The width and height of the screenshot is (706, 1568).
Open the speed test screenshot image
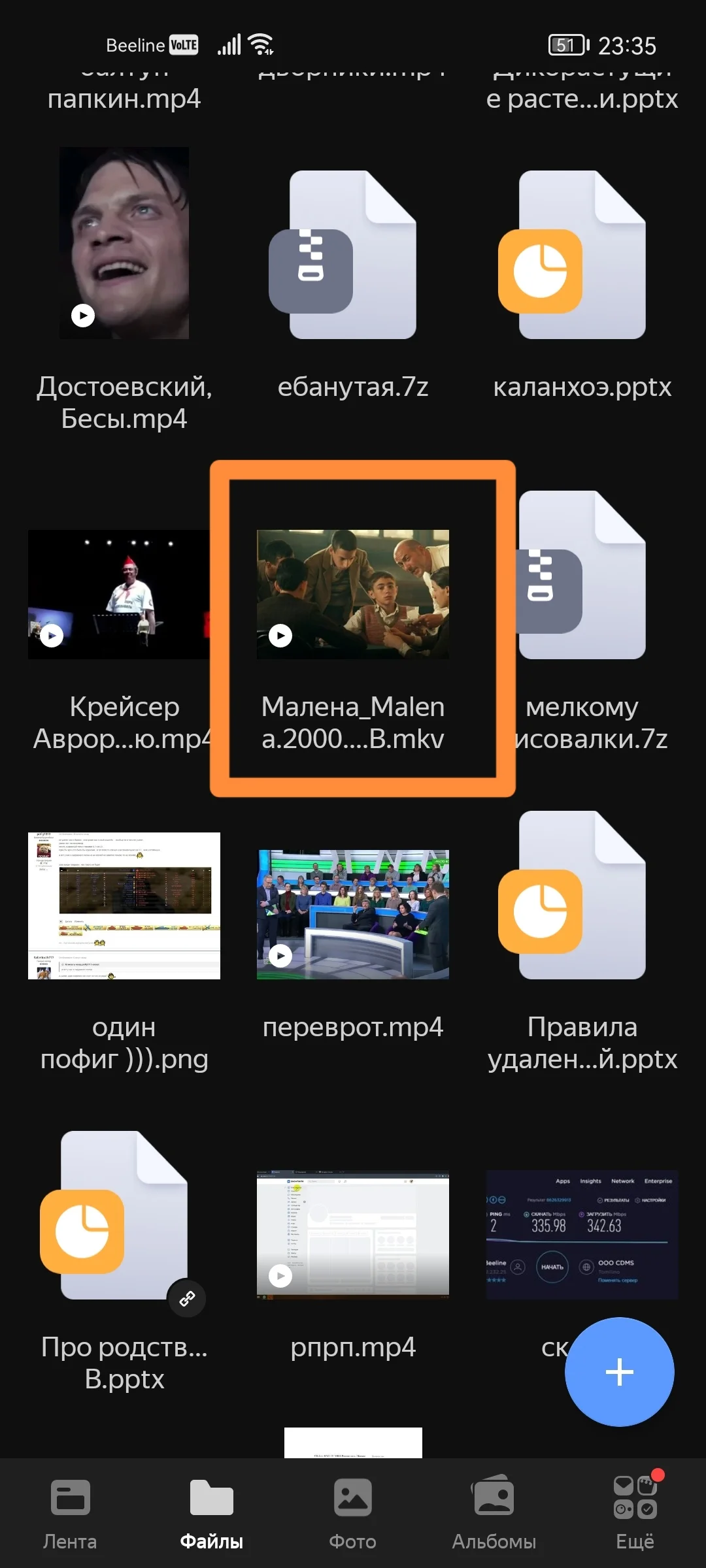coord(582,1235)
